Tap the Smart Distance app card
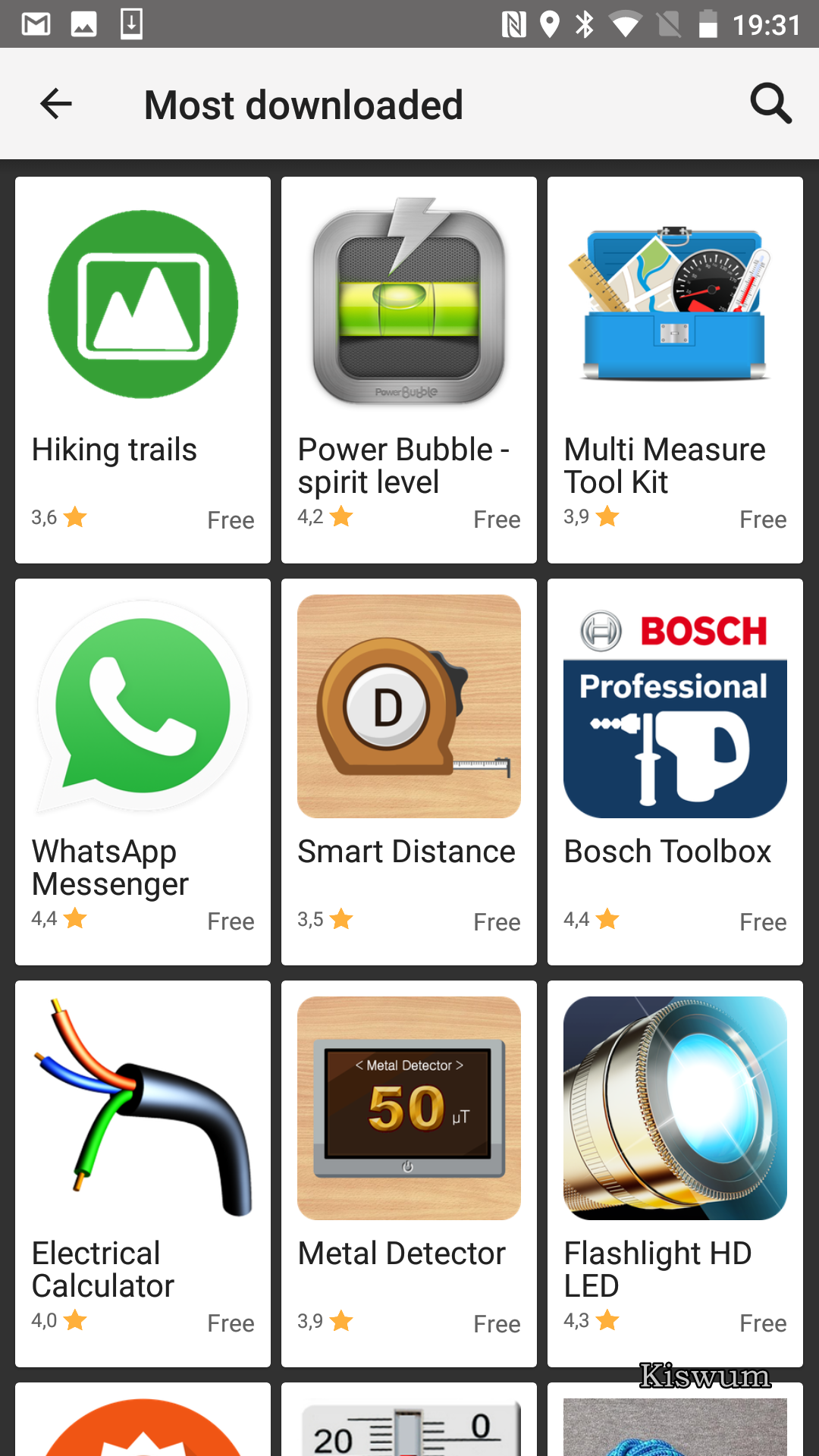Screen dimensions: 819x1456 pyautogui.click(x=409, y=772)
